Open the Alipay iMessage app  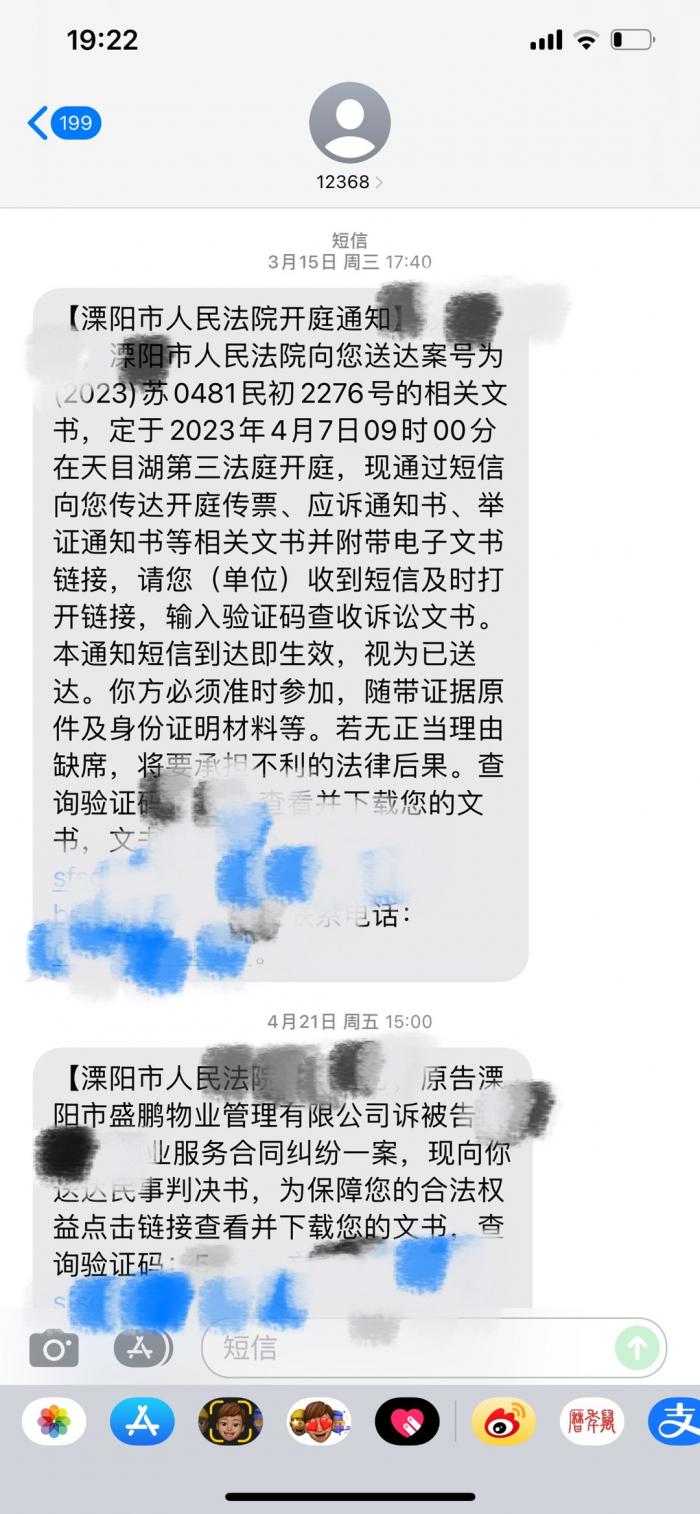[676, 1421]
